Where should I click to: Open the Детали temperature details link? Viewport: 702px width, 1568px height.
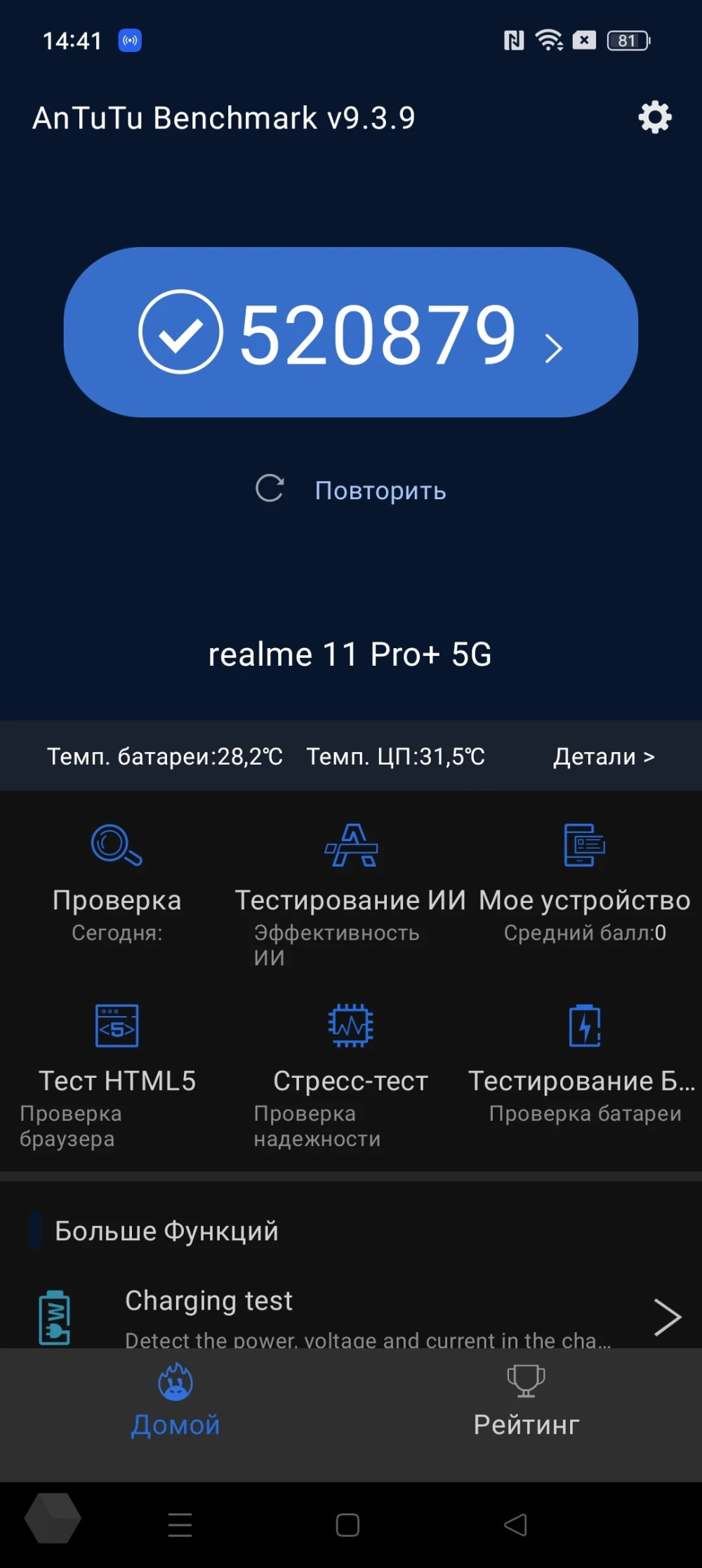point(603,756)
